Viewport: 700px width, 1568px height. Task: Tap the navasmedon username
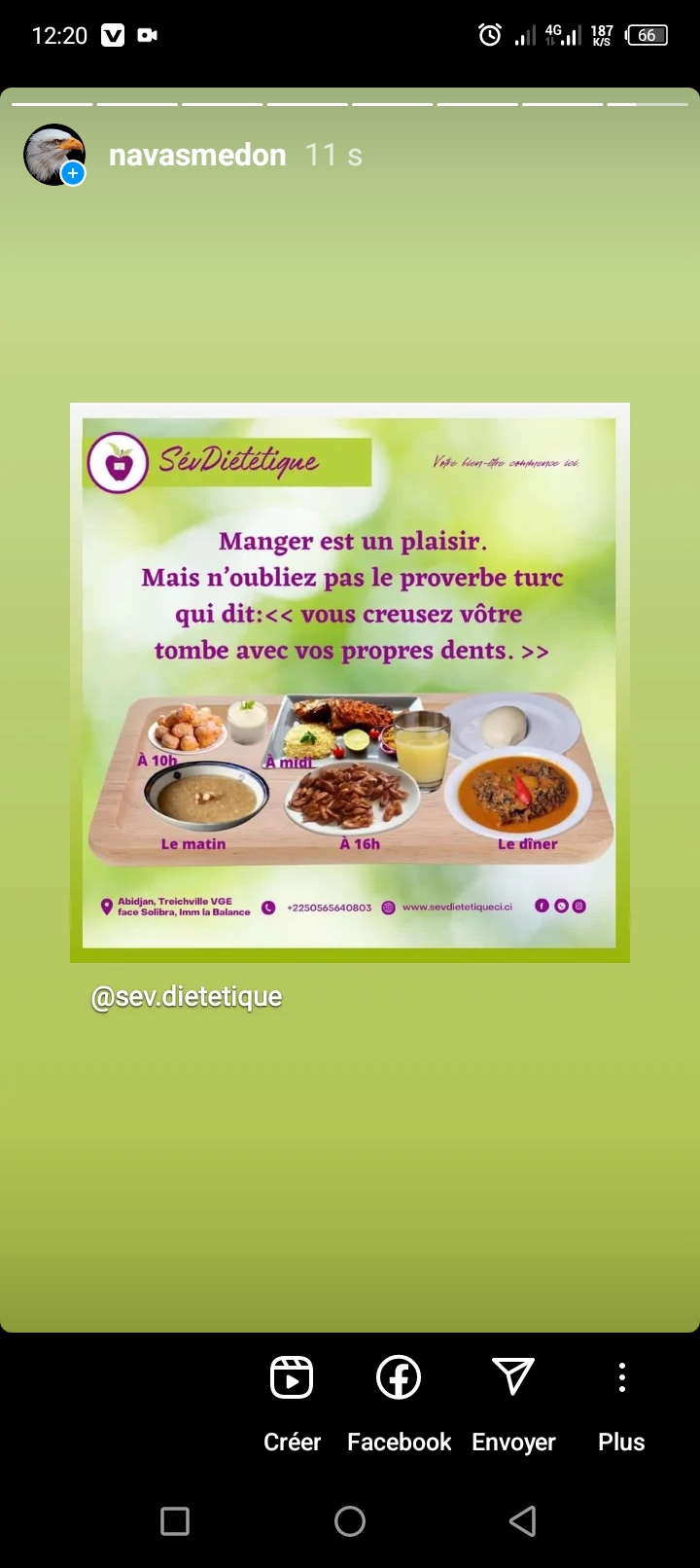point(197,156)
